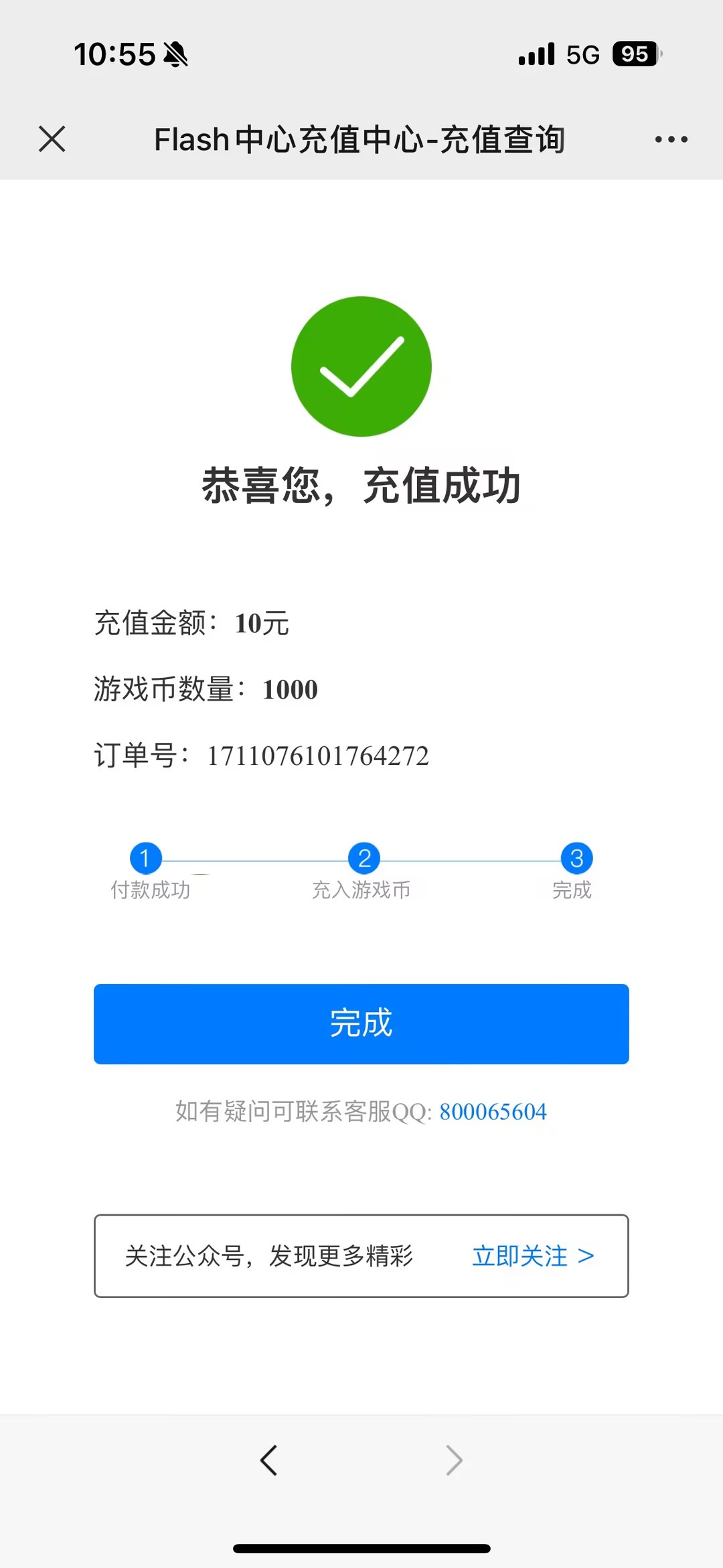
Task: Open the three-dot overflow menu
Action: (671, 139)
